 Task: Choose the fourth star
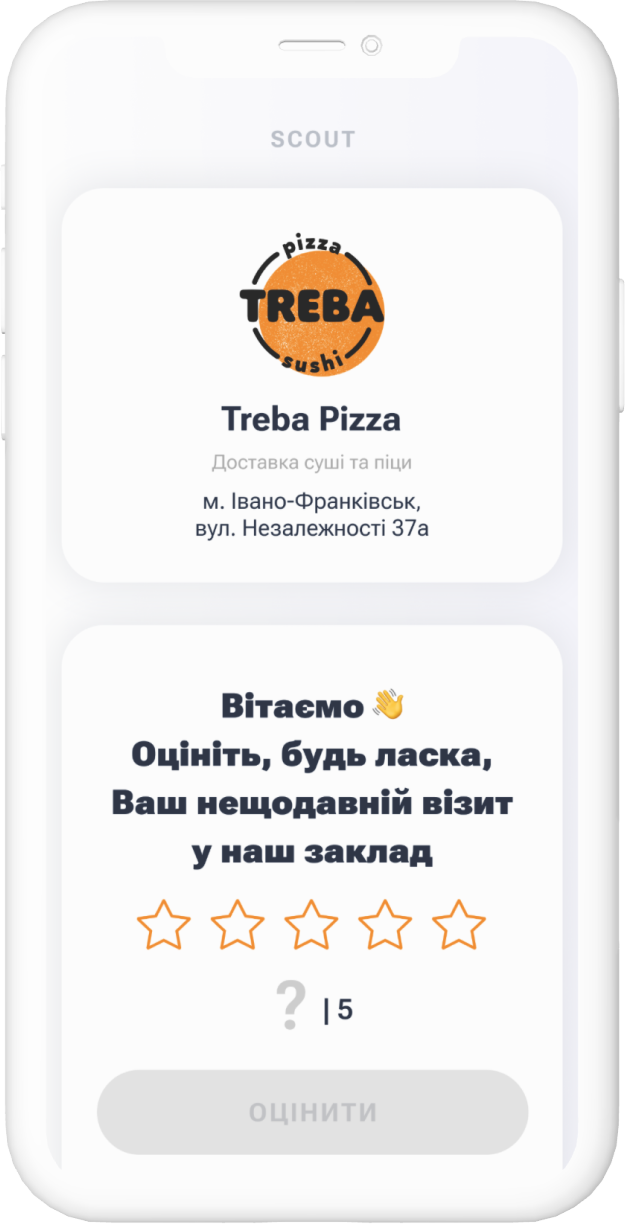coord(385,925)
